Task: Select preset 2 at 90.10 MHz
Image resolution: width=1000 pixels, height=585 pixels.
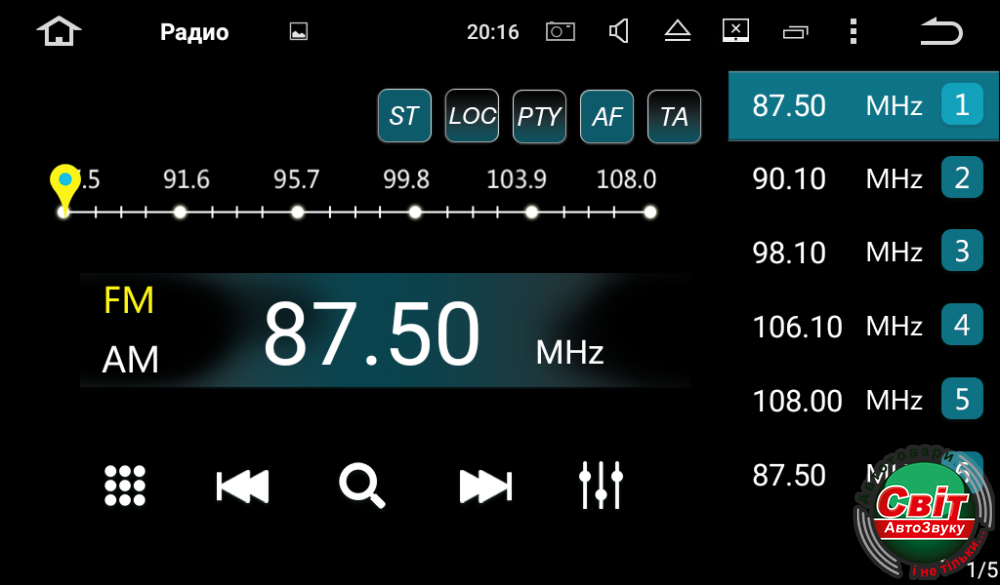Action: click(862, 179)
